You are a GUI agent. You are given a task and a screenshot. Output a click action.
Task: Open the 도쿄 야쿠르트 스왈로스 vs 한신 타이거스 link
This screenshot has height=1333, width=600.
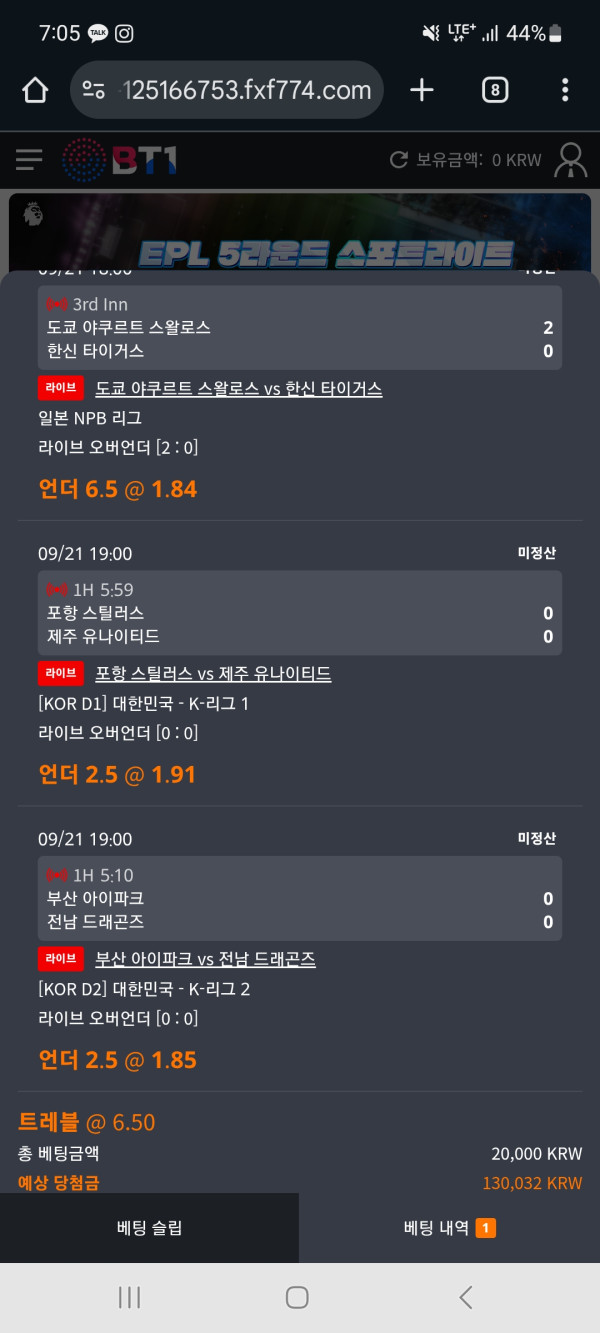[x=238, y=388]
